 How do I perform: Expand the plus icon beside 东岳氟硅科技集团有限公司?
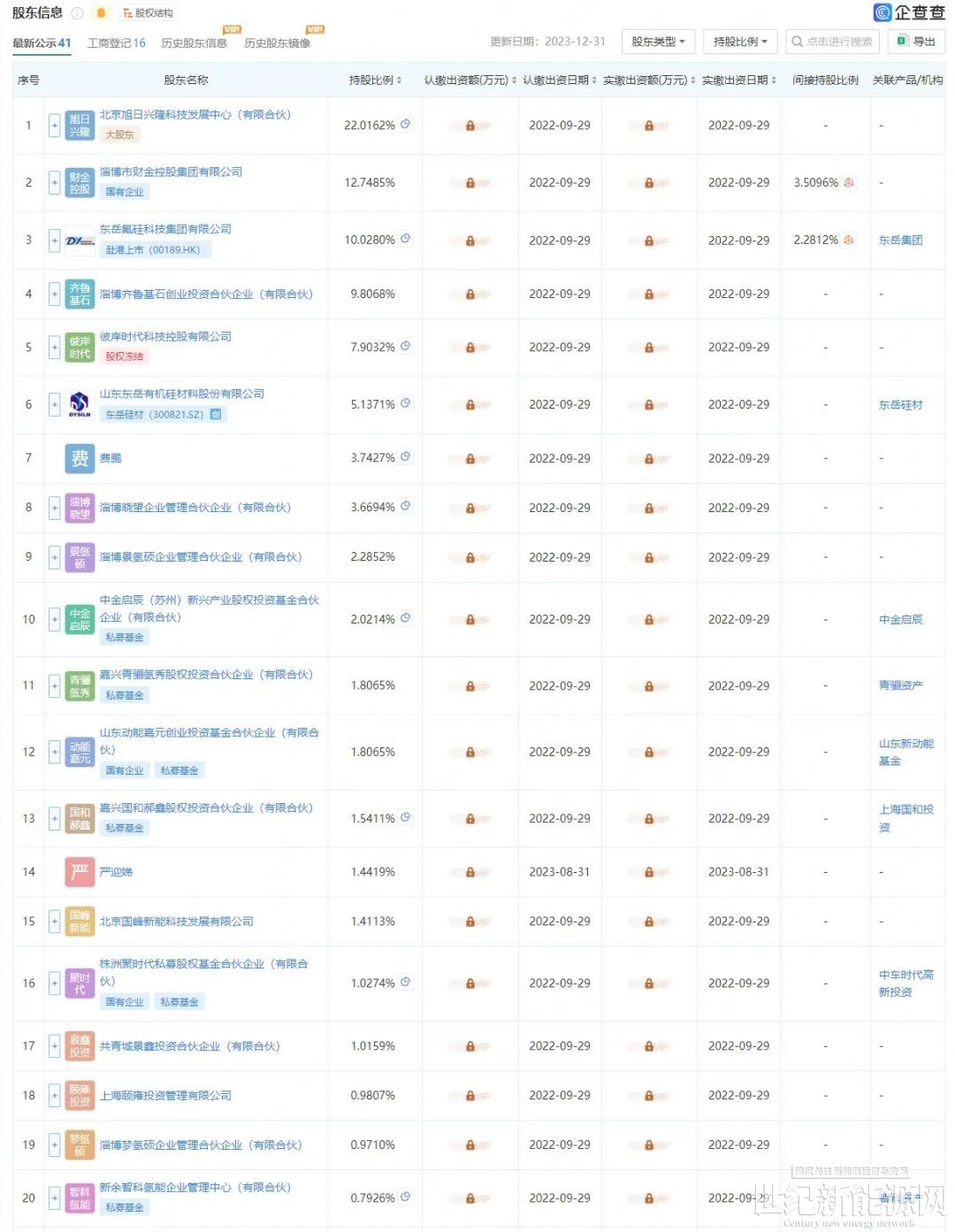55,241
